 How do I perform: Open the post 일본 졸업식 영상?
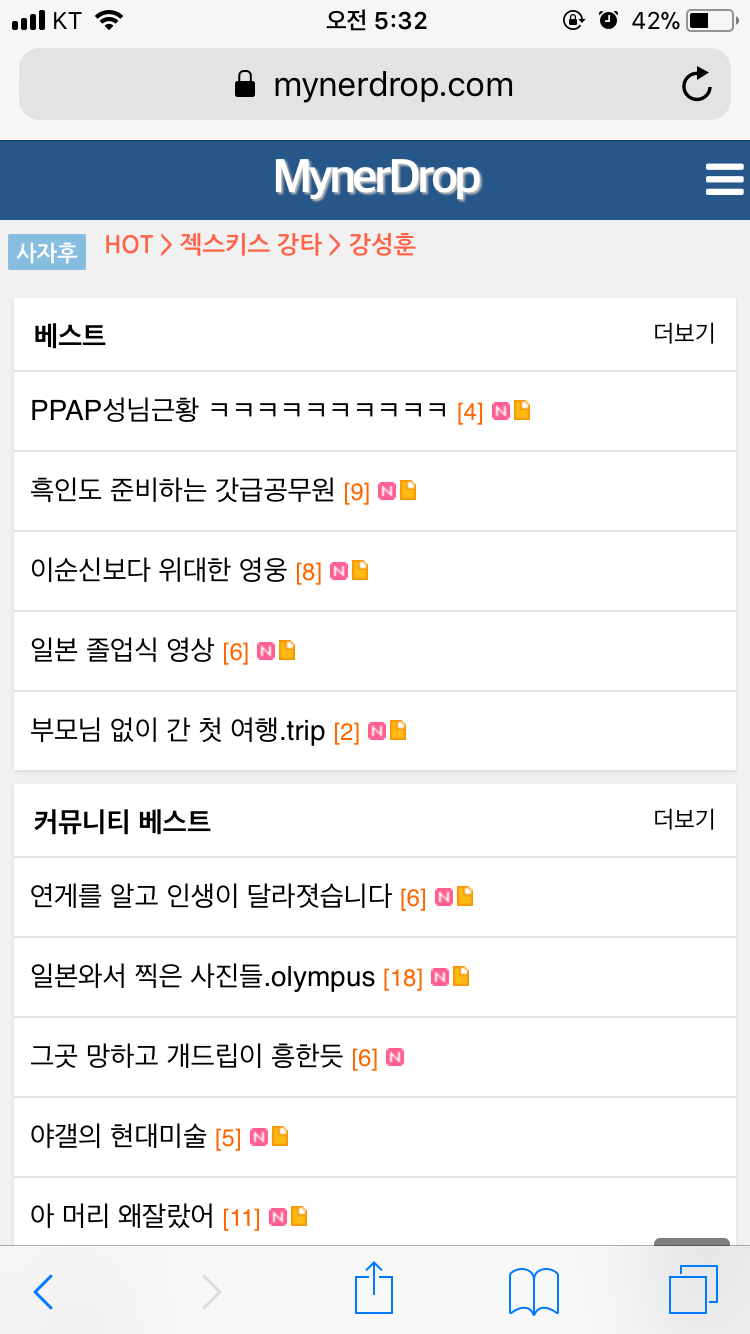coord(123,651)
